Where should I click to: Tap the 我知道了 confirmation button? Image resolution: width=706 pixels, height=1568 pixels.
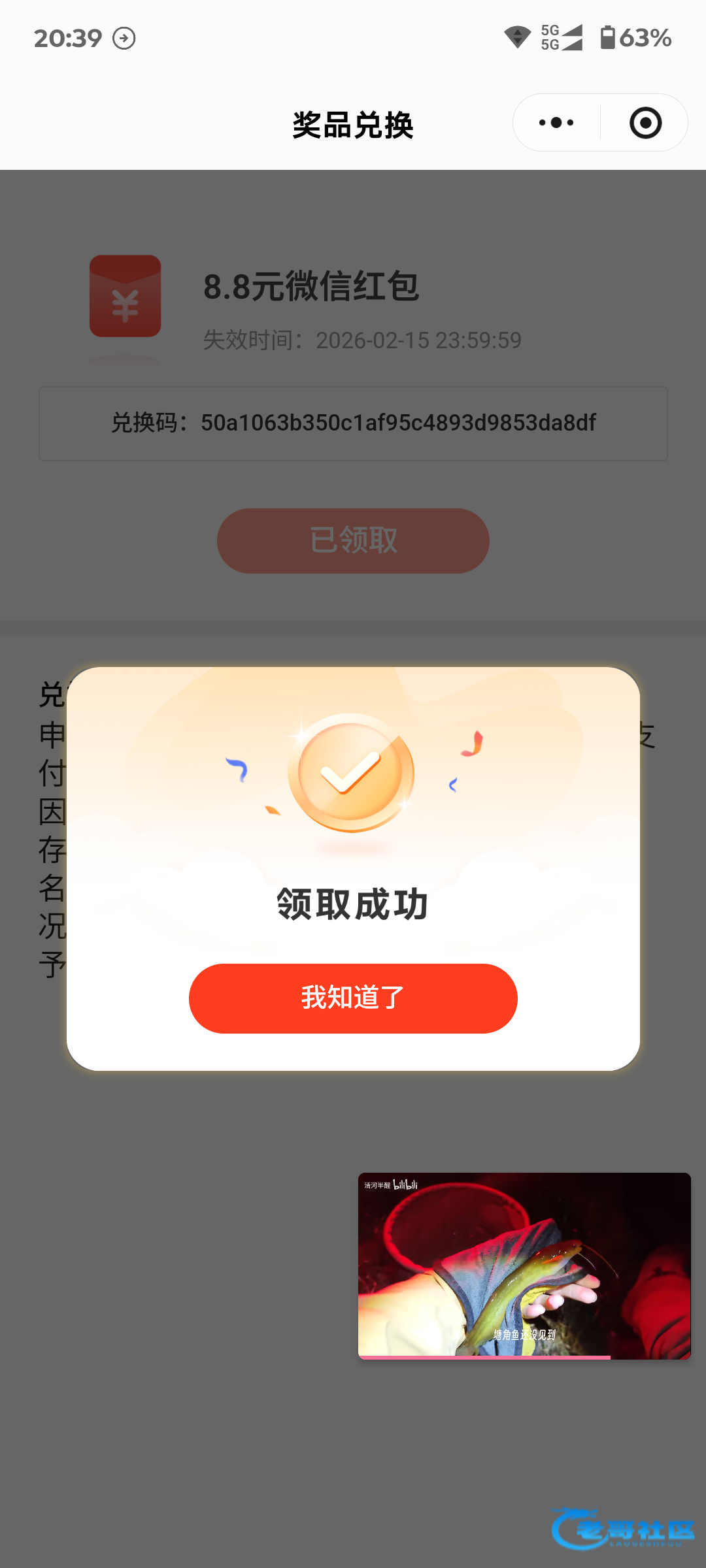pyautogui.click(x=353, y=998)
